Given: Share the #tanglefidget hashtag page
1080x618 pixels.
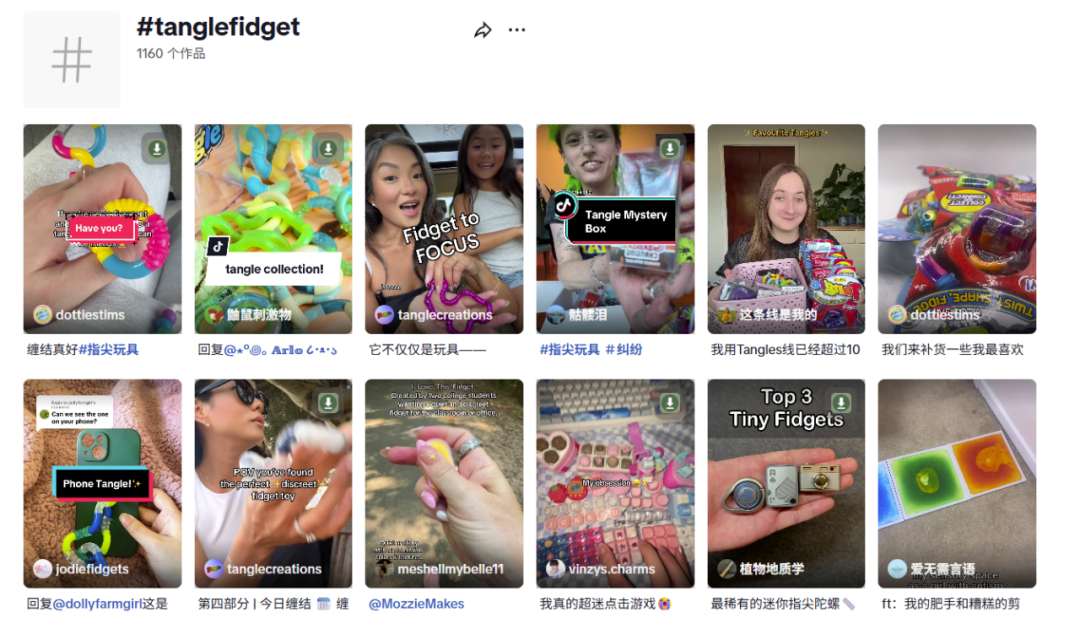Looking at the screenshot, I should point(483,30).
